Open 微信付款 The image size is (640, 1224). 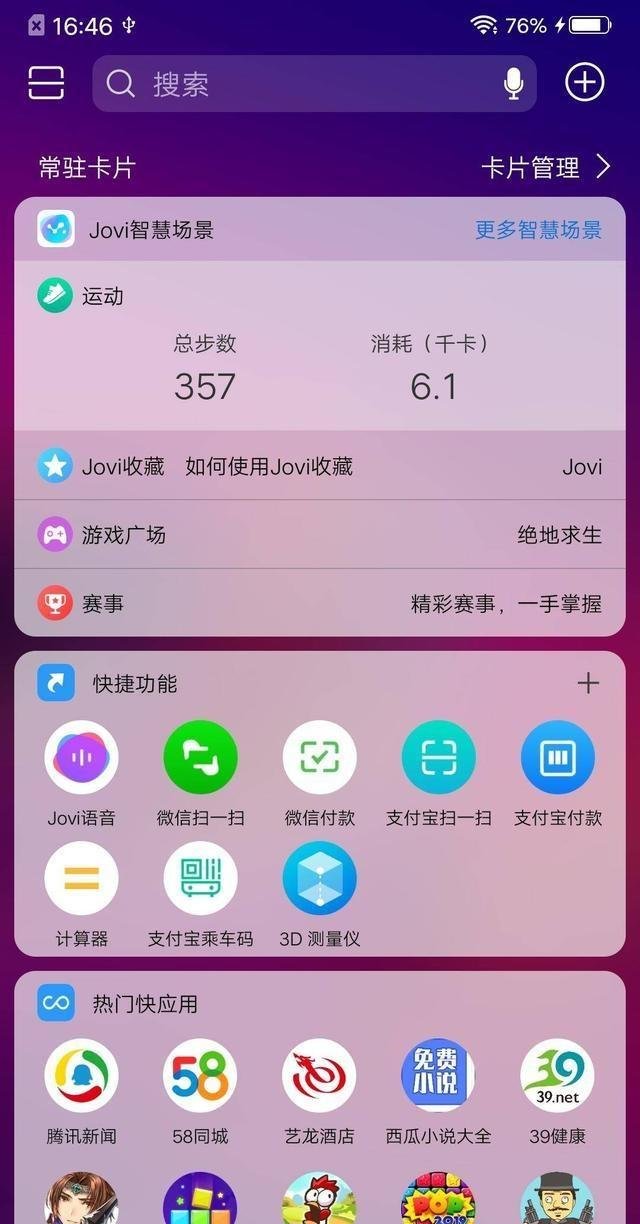[x=320, y=758]
